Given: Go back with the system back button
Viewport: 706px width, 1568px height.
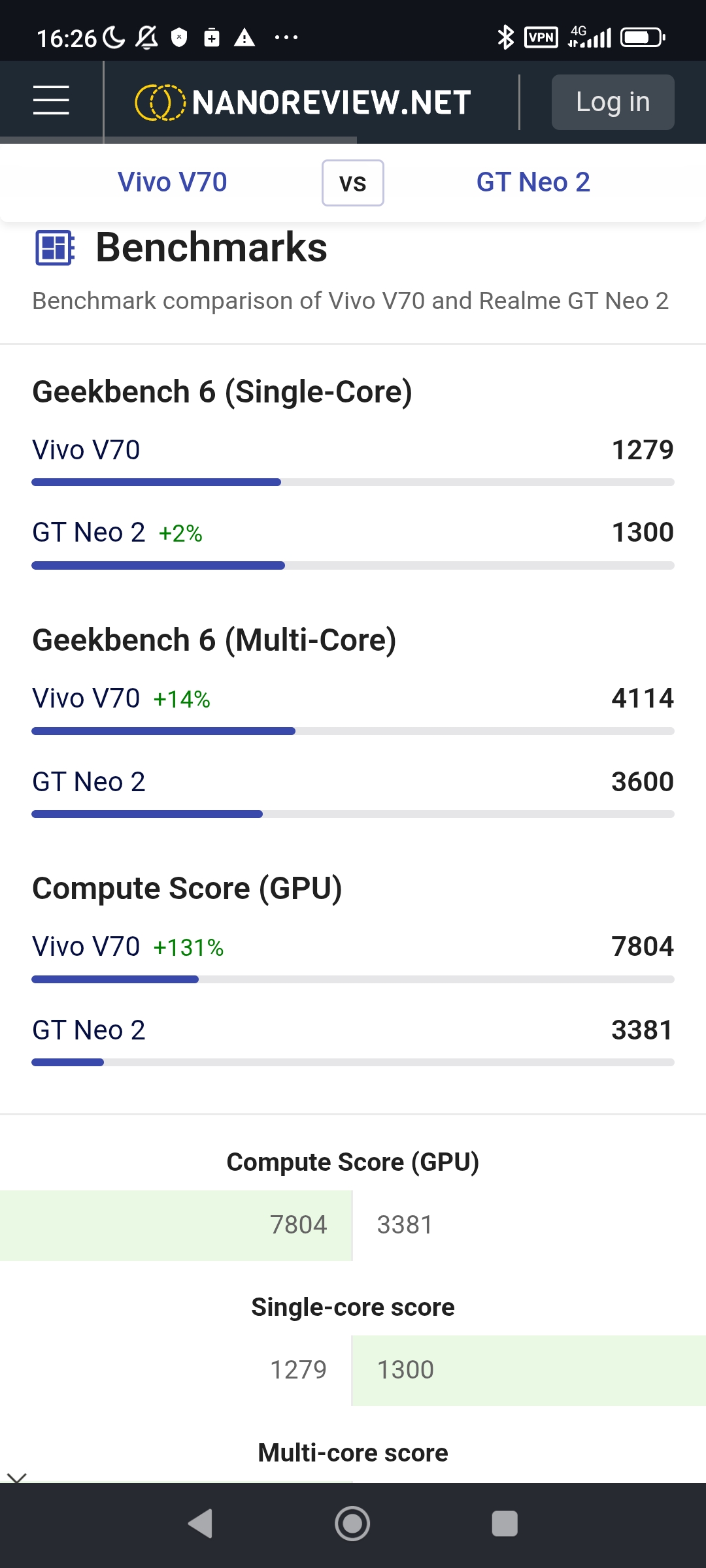Looking at the screenshot, I should [200, 1524].
